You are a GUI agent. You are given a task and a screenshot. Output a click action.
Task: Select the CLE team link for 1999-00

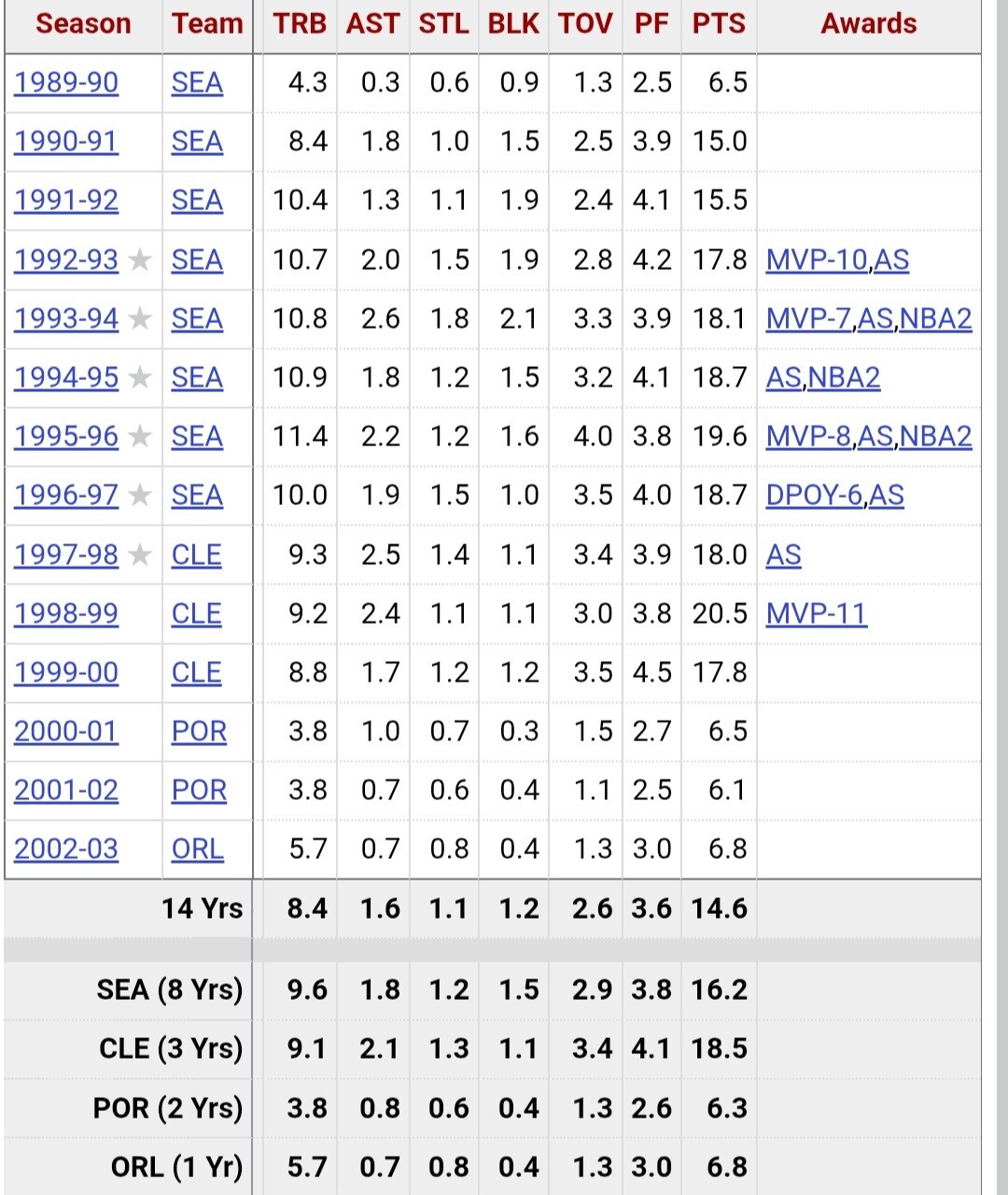[x=196, y=672]
